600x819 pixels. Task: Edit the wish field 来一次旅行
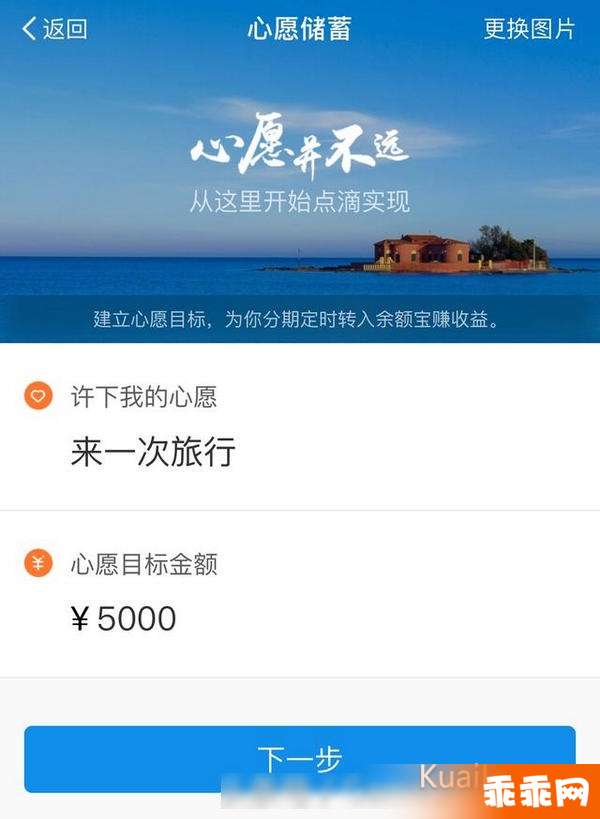tap(153, 452)
